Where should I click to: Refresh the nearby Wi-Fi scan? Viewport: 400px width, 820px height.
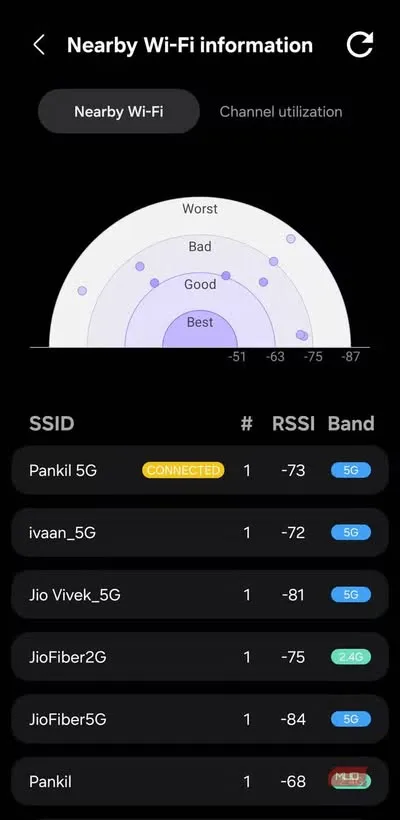[360, 45]
